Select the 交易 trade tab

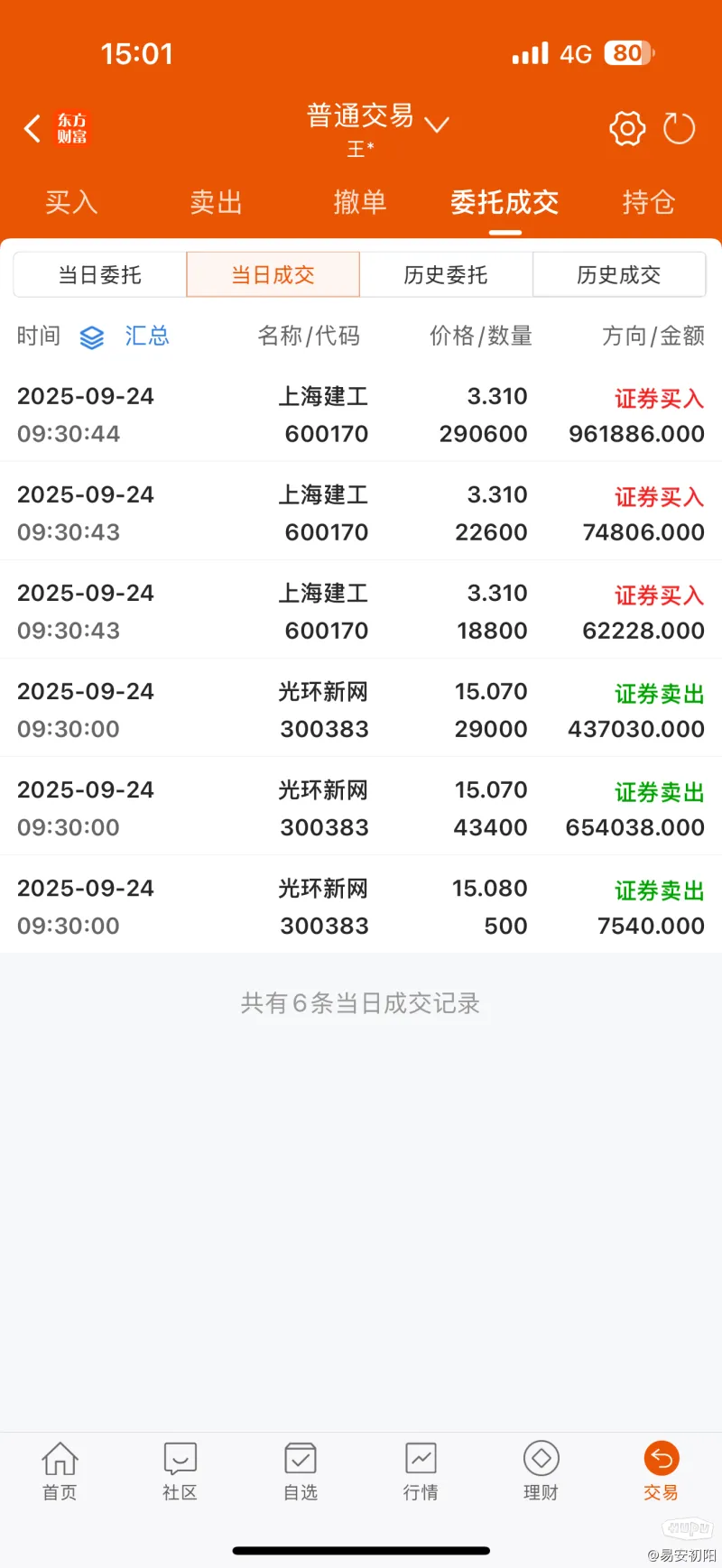[661, 1471]
